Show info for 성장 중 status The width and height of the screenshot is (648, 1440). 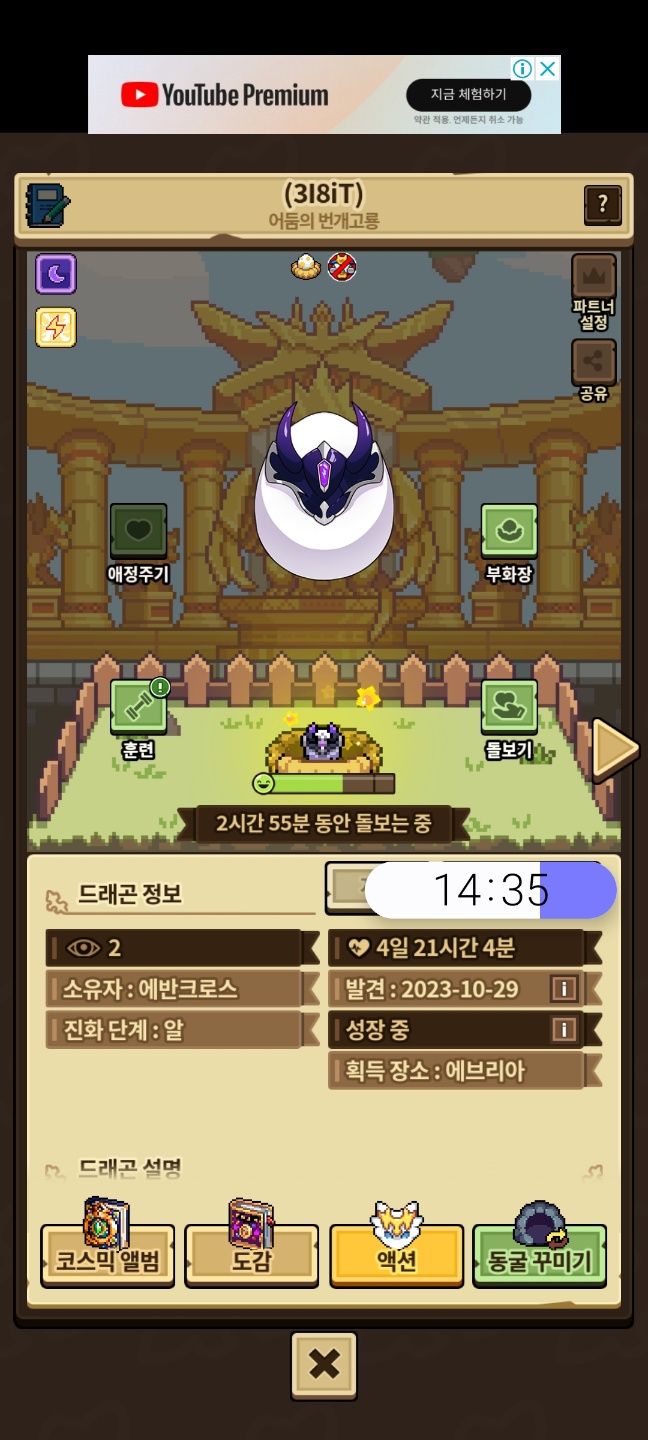coord(564,1029)
